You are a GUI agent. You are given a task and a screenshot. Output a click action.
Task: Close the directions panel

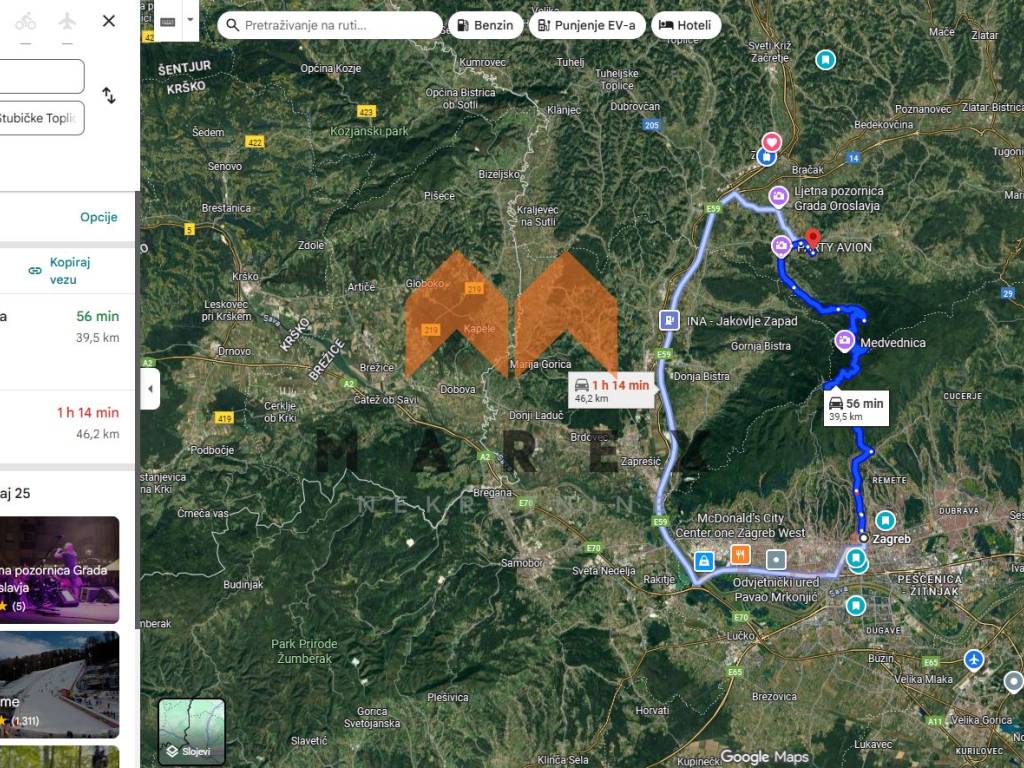tap(109, 21)
